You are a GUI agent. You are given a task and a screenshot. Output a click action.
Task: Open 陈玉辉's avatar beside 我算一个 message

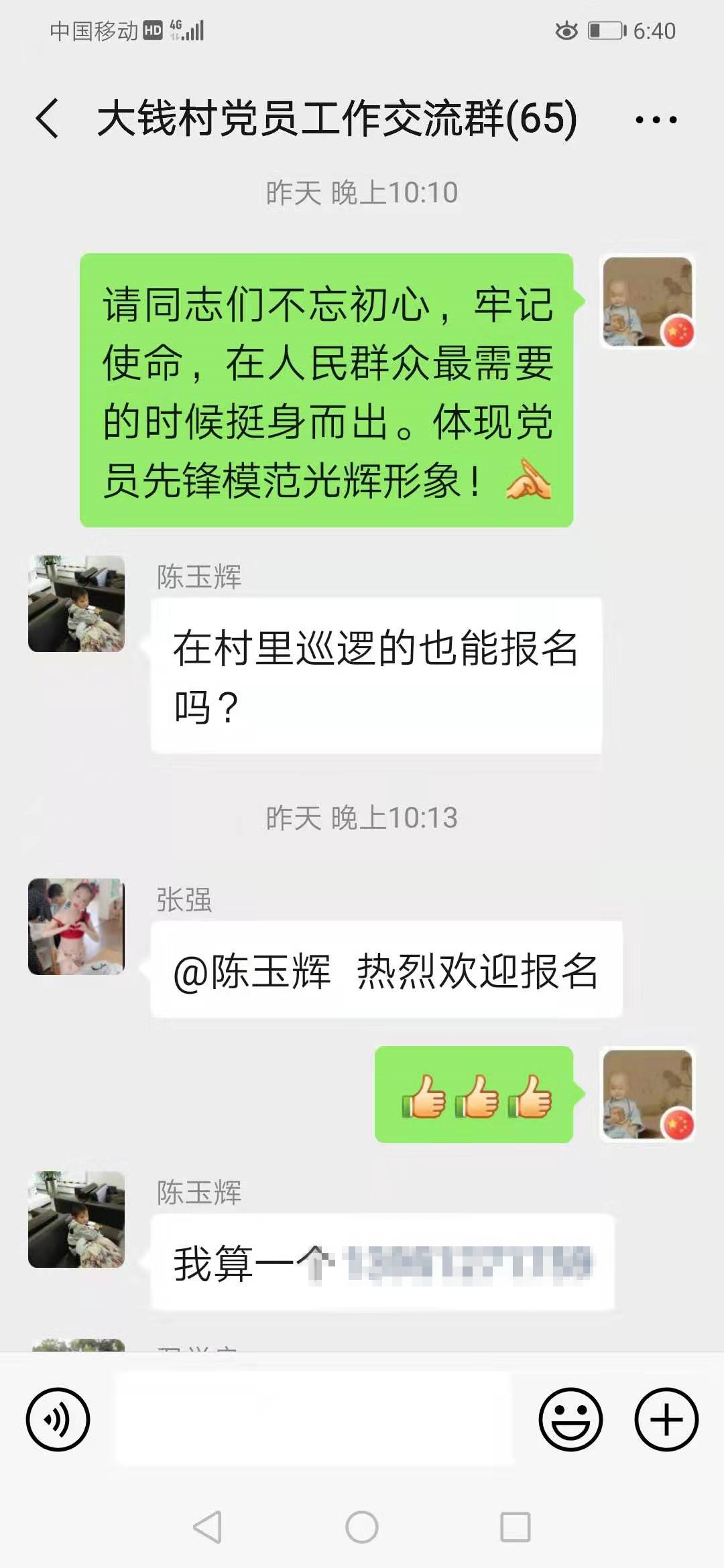(x=76, y=1219)
